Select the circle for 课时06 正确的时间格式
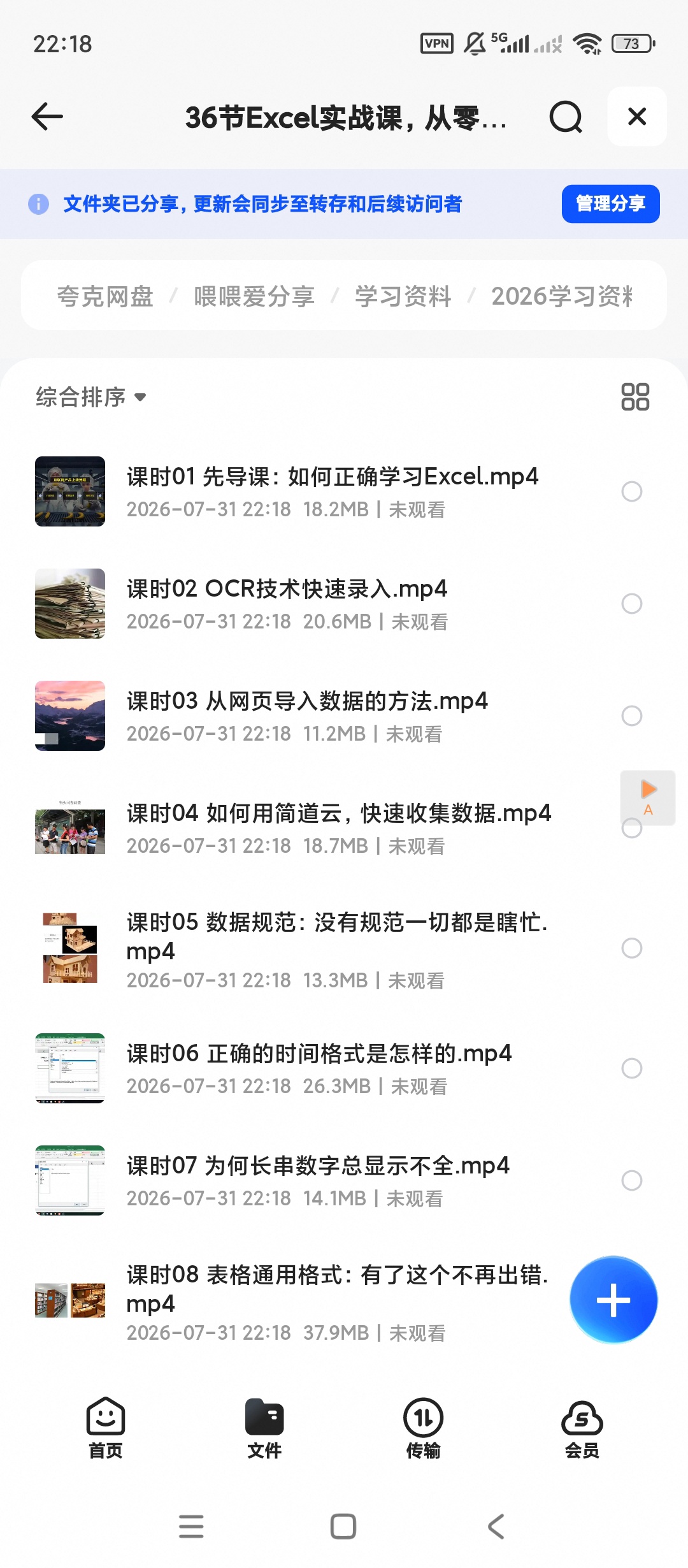 point(631,1068)
